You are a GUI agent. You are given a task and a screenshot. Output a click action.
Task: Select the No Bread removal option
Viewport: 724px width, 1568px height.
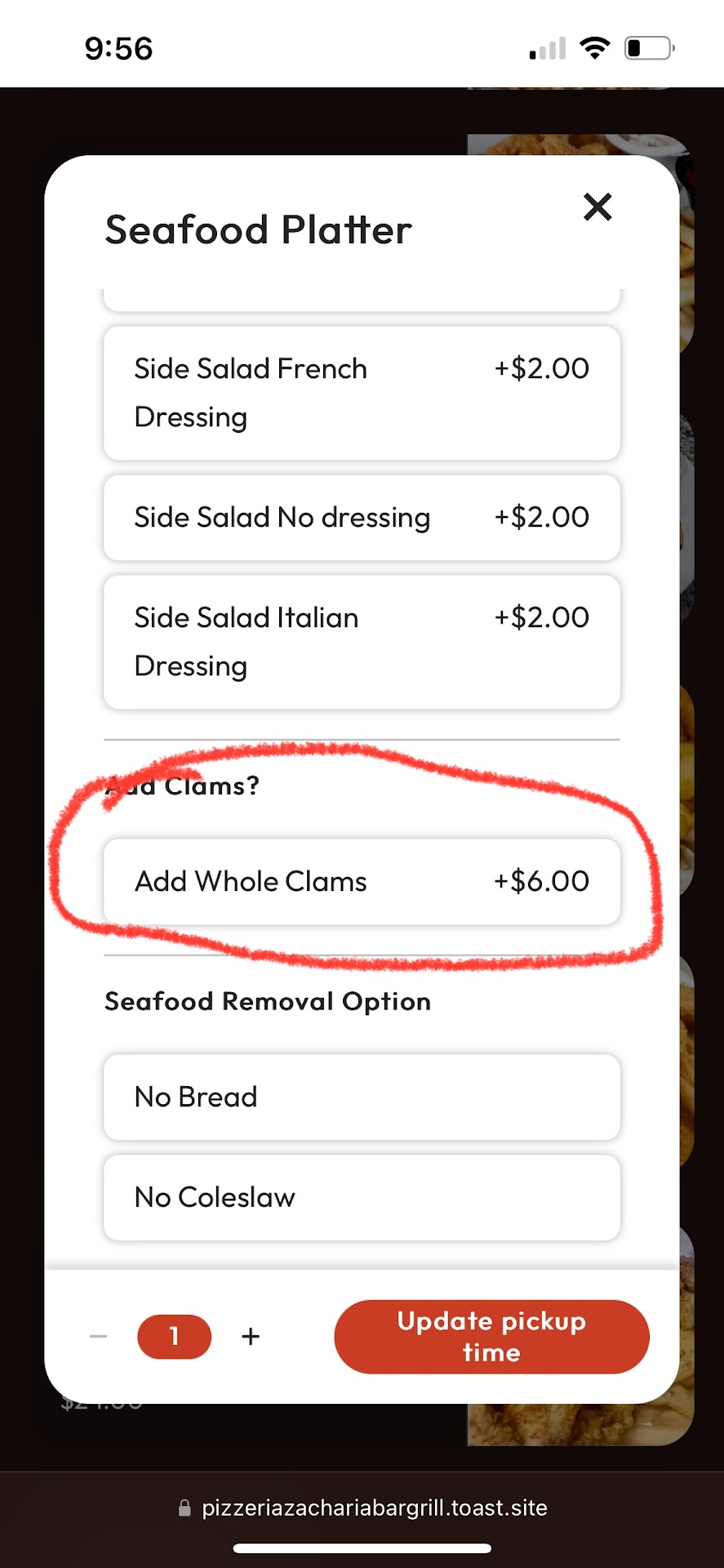click(x=362, y=1097)
